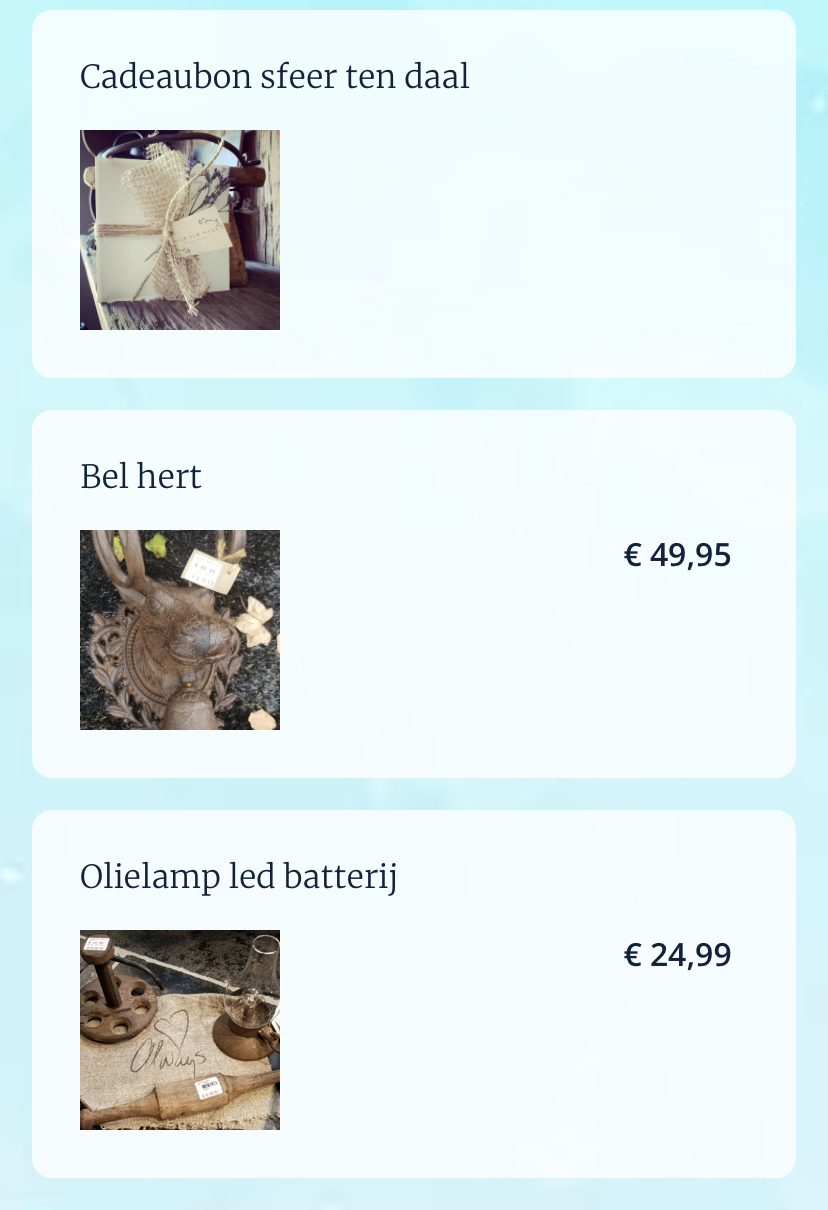Select the Olielamp led batterij product card
The image size is (828, 1210).
413,994
